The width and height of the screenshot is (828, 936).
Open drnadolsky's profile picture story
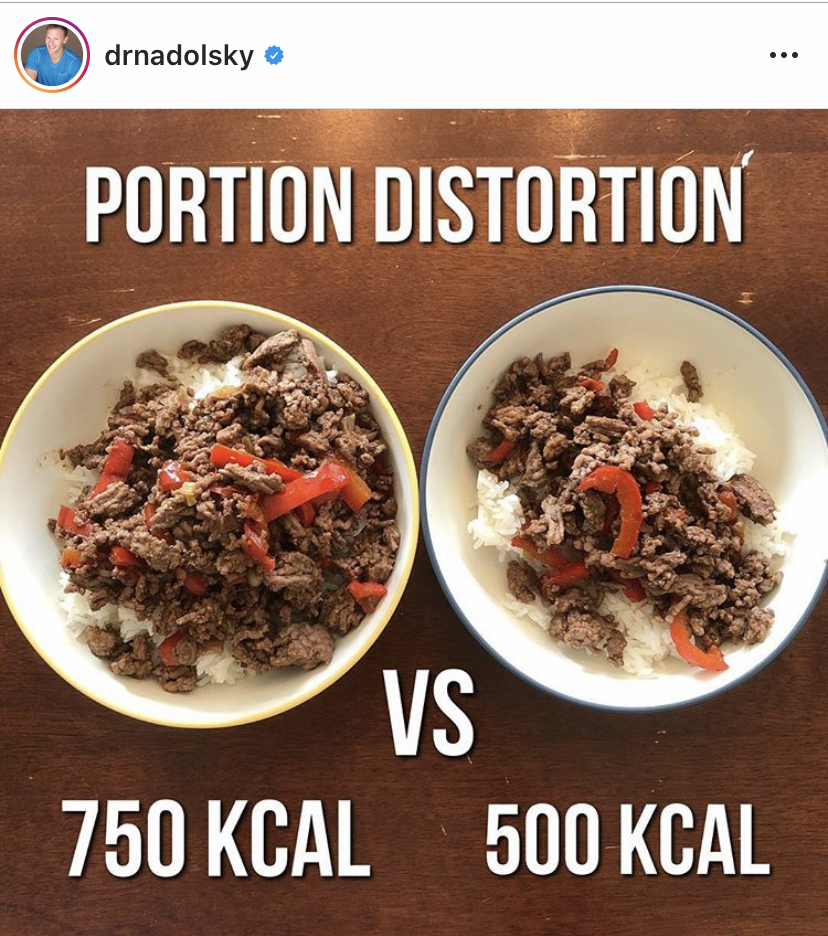(52, 55)
